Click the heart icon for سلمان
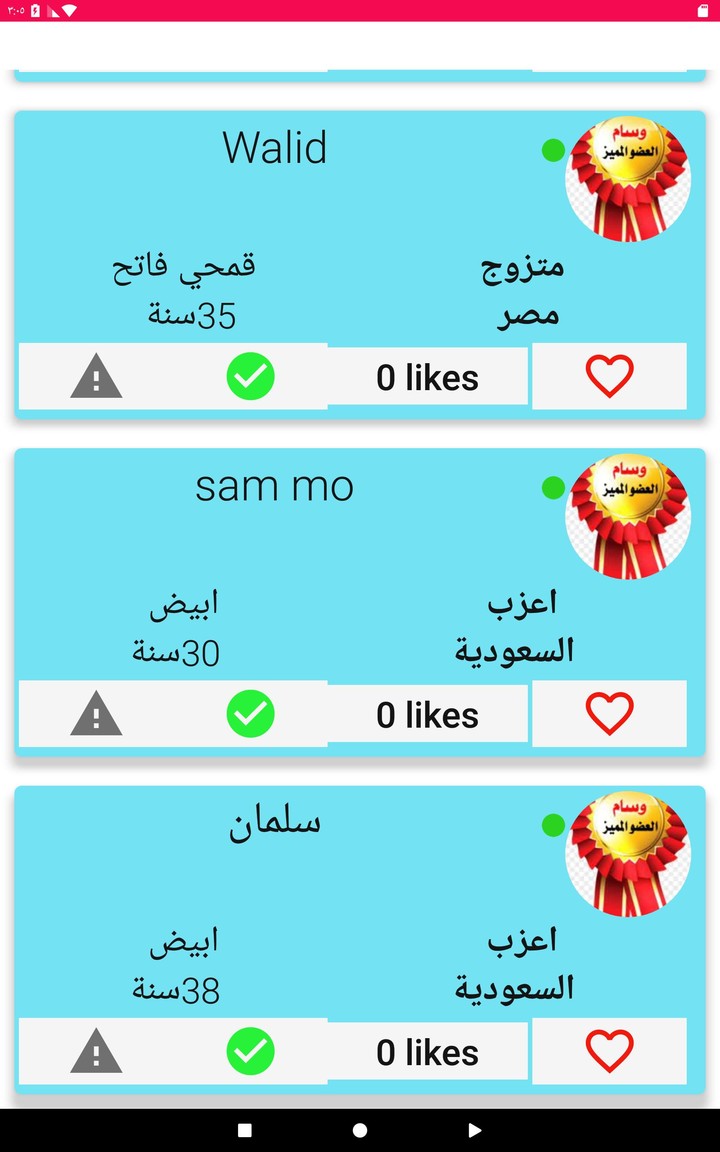Screen dimensions: 720x1152 tap(609, 1051)
